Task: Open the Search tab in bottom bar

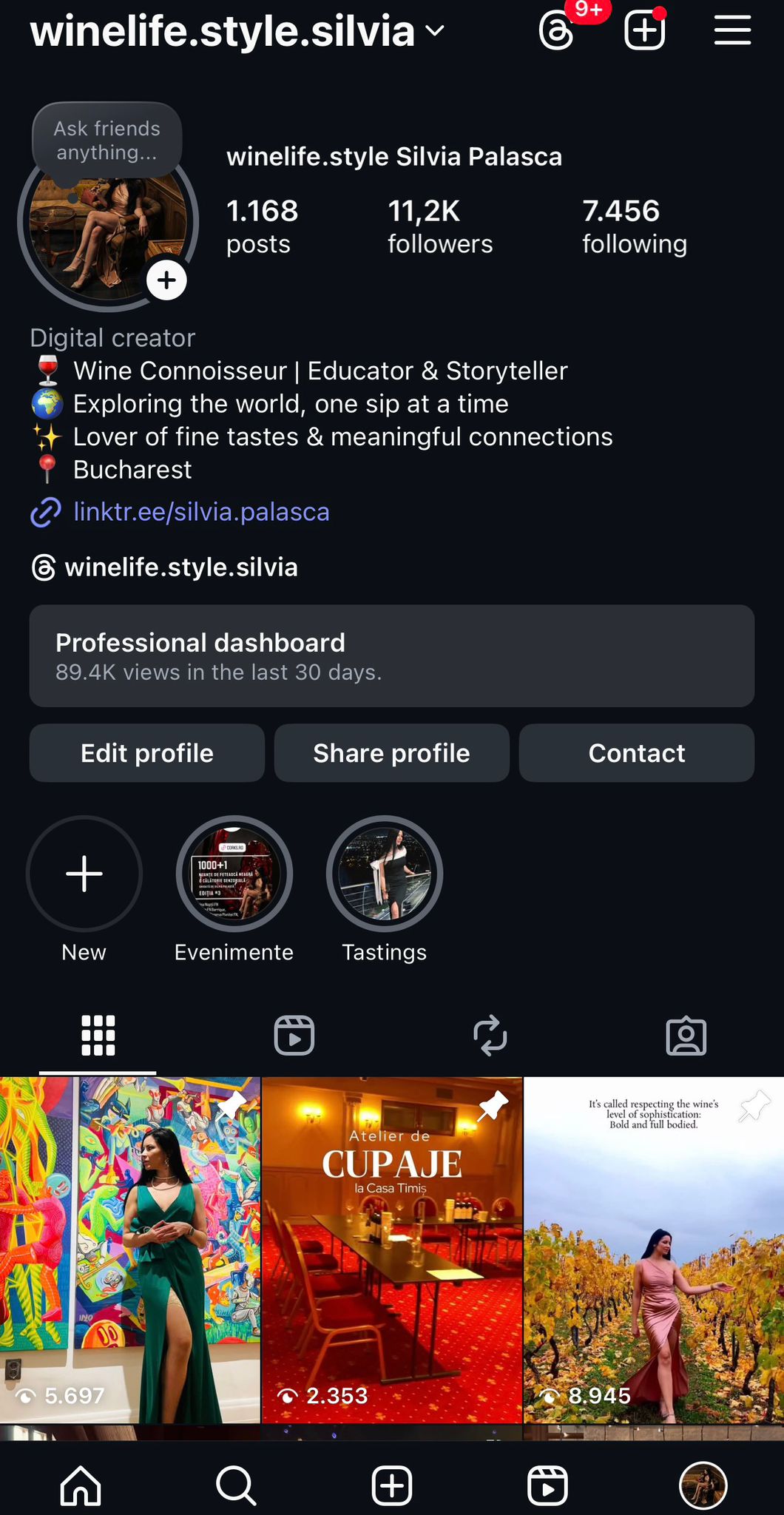Action: pyautogui.click(x=236, y=1485)
